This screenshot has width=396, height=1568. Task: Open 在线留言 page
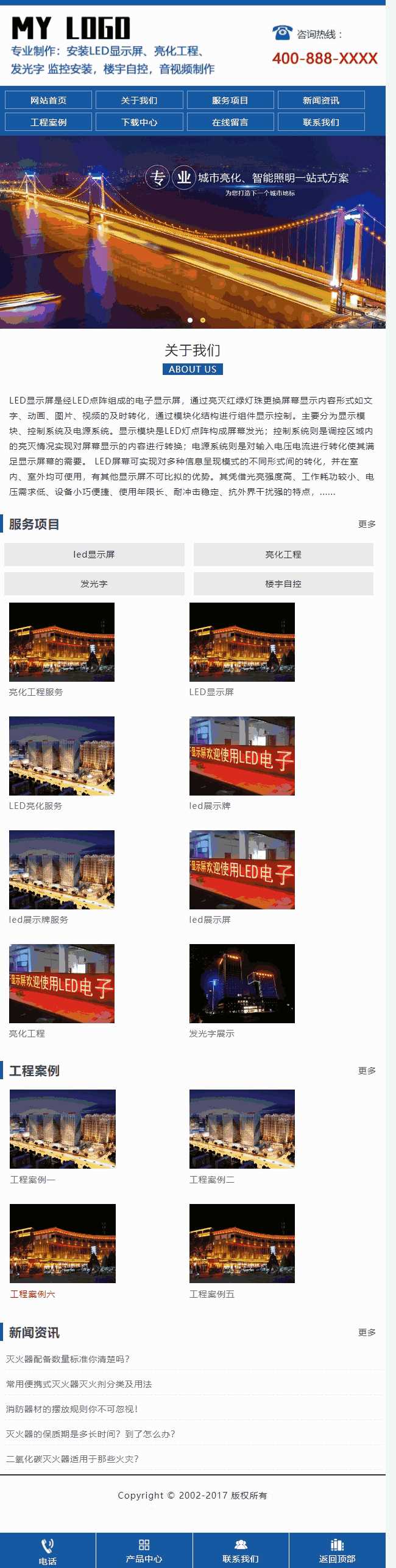[x=230, y=122]
